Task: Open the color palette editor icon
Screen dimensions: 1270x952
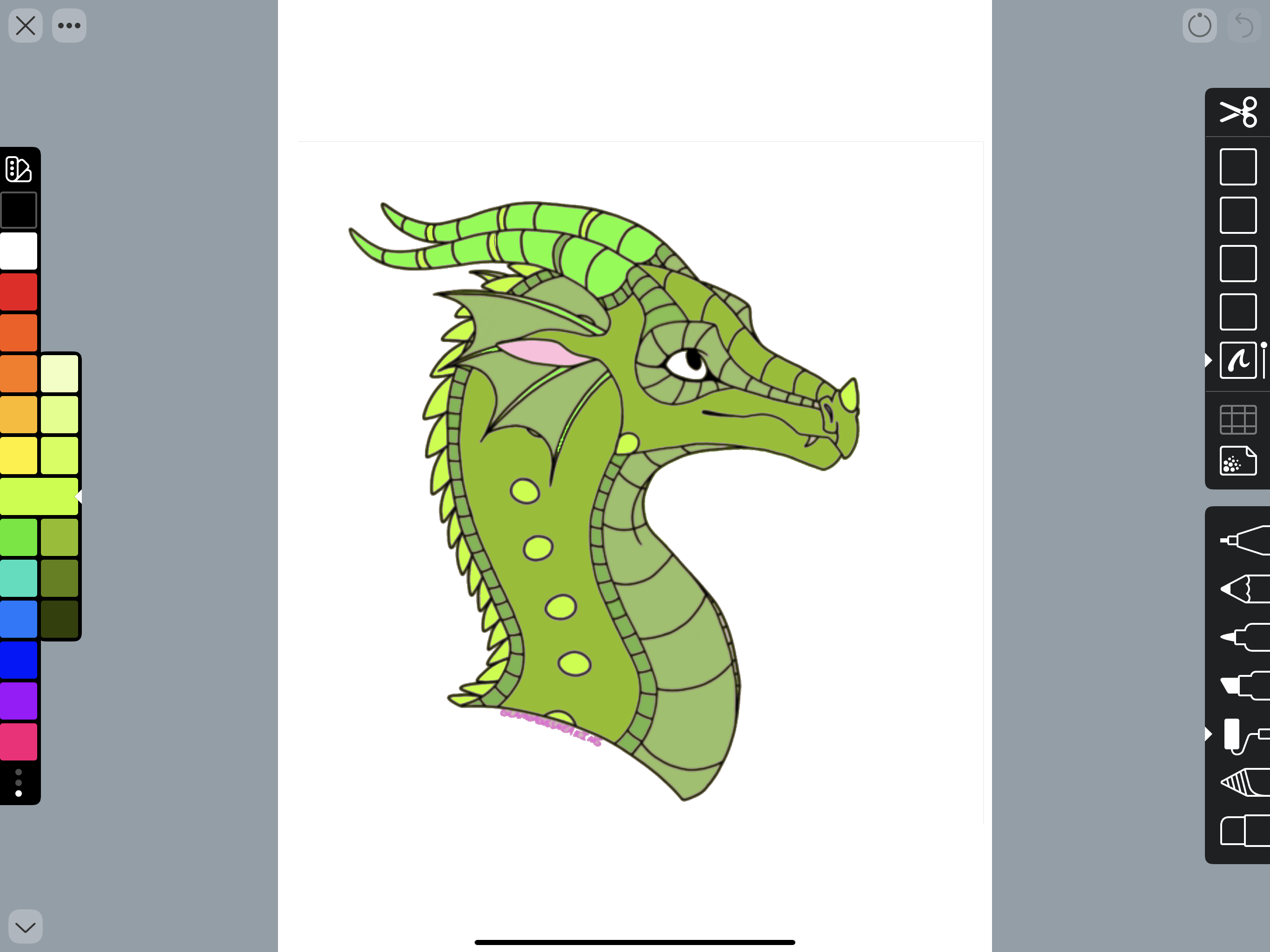Action: coord(19,169)
